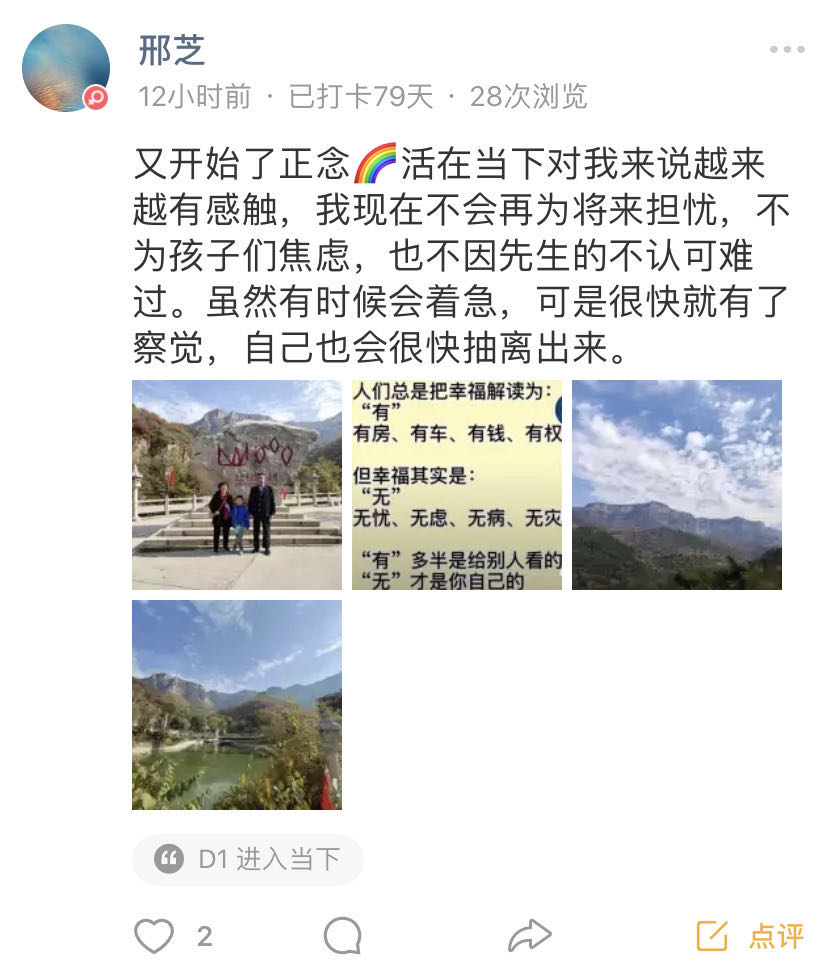828x961 pixels.
Task: Share this post
Action: point(529,936)
